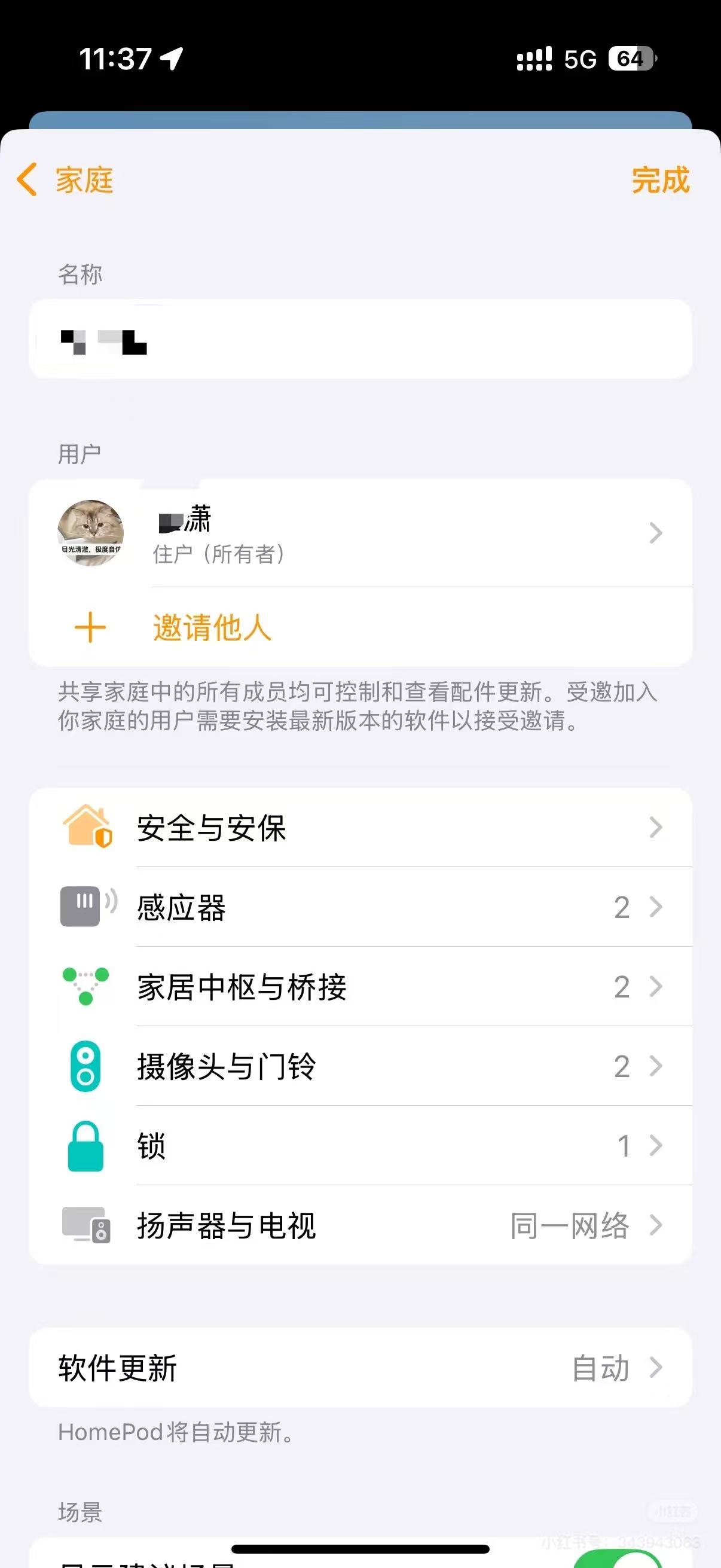Open the owner profile labeled 住户（所有者）
The width and height of the screenshot is (721, 1568).
[360, 534]
